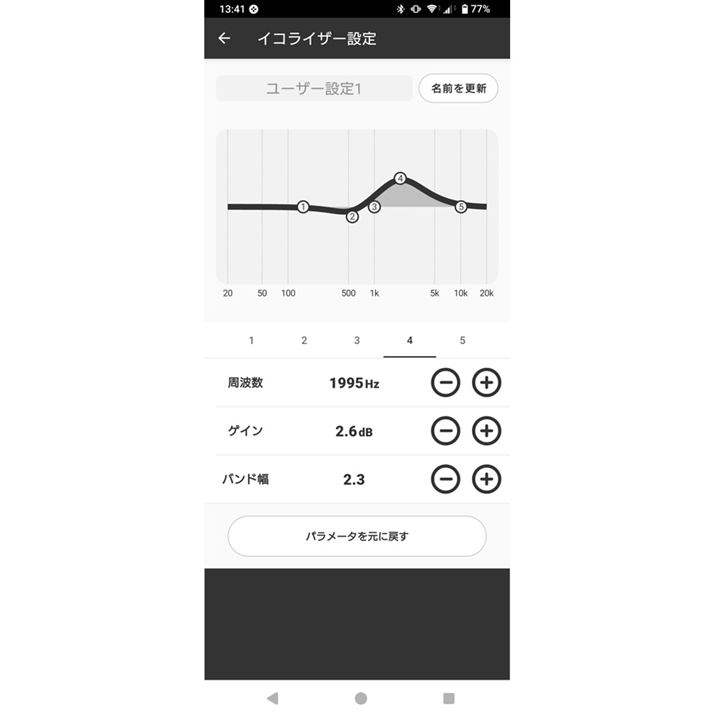This screenshot has height=715, width=715.
Task: Switch to band tab 2
Action: (304, 340)
